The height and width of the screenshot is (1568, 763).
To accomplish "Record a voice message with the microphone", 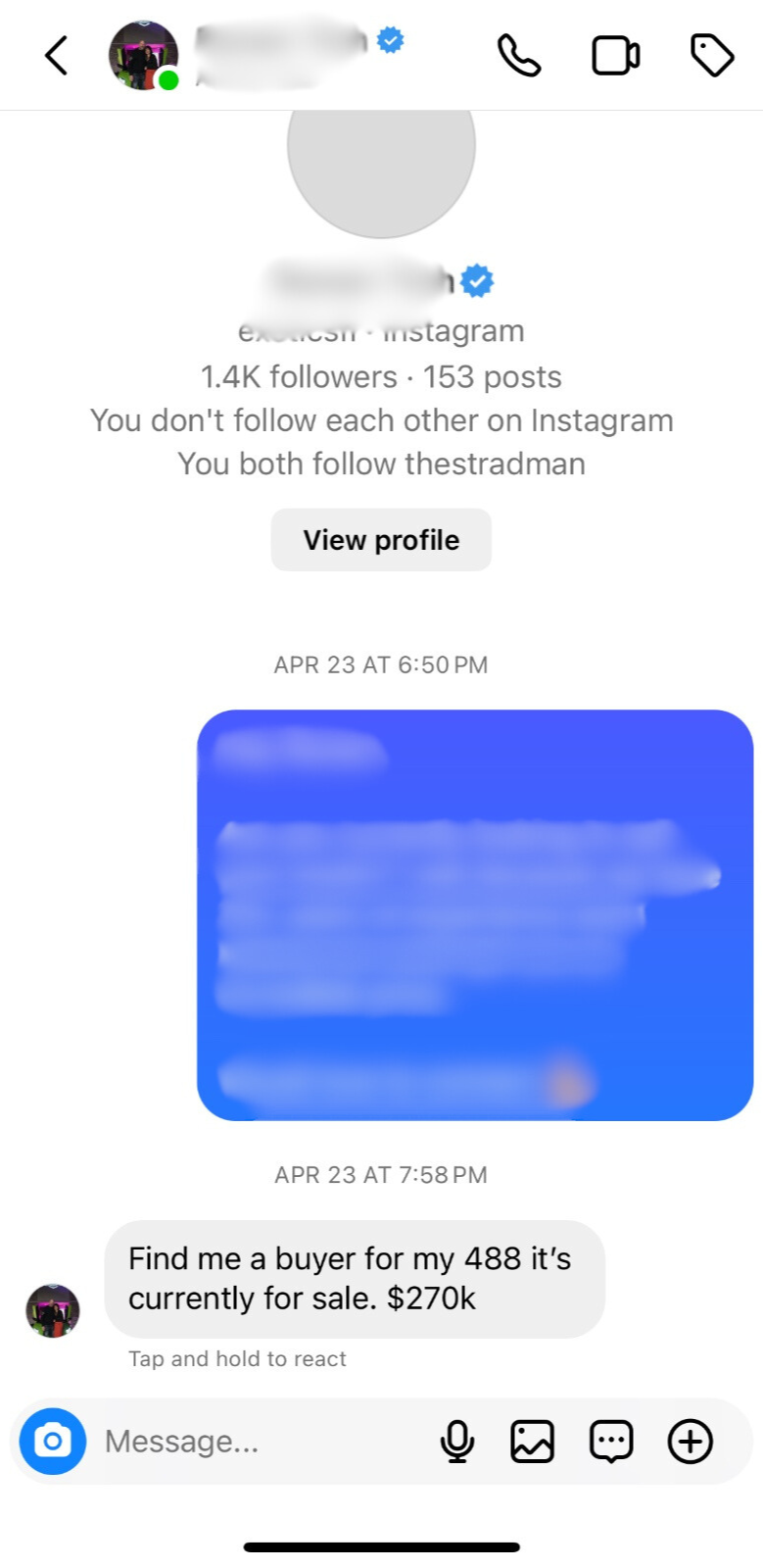I will pos(456,1442).
